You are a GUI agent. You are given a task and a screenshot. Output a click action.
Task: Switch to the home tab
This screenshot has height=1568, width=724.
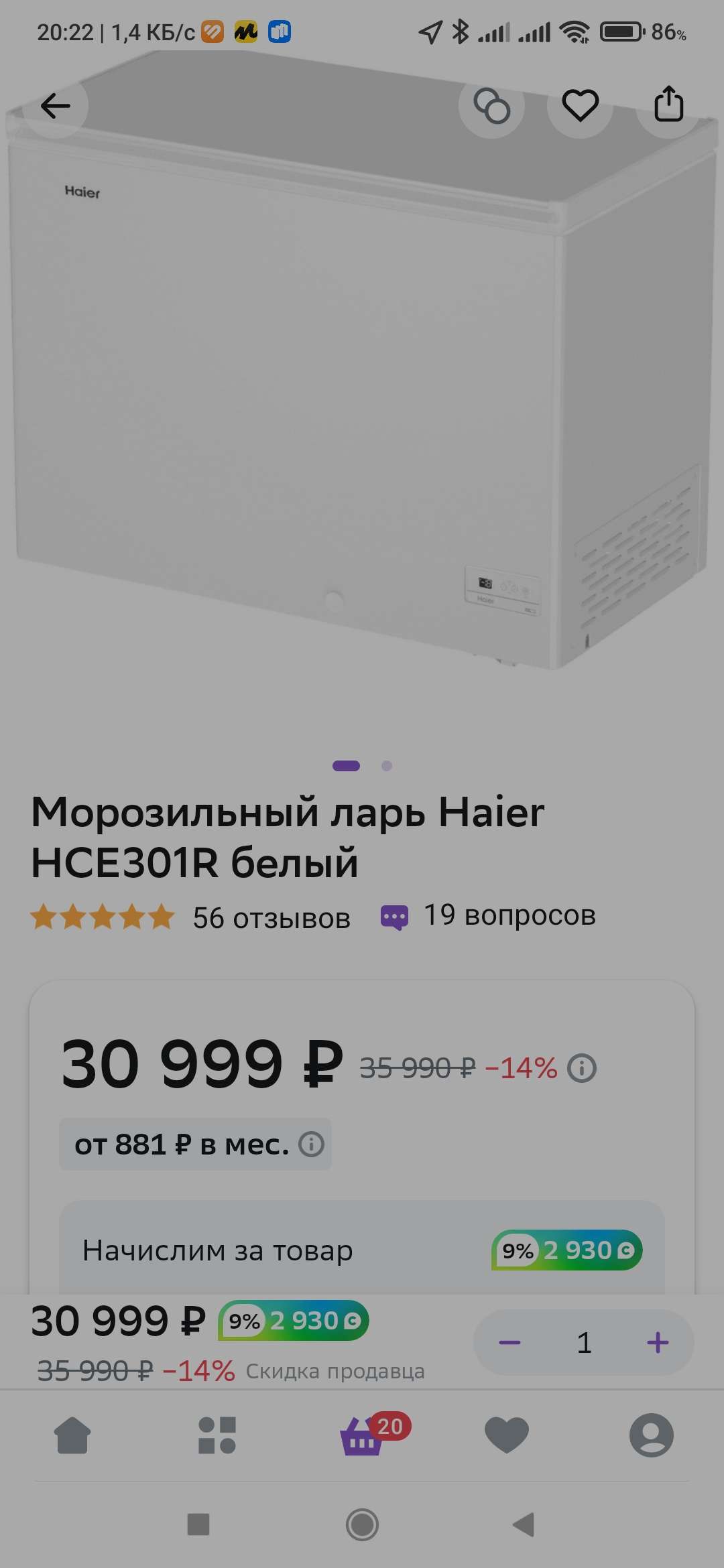click(72, 1435)
